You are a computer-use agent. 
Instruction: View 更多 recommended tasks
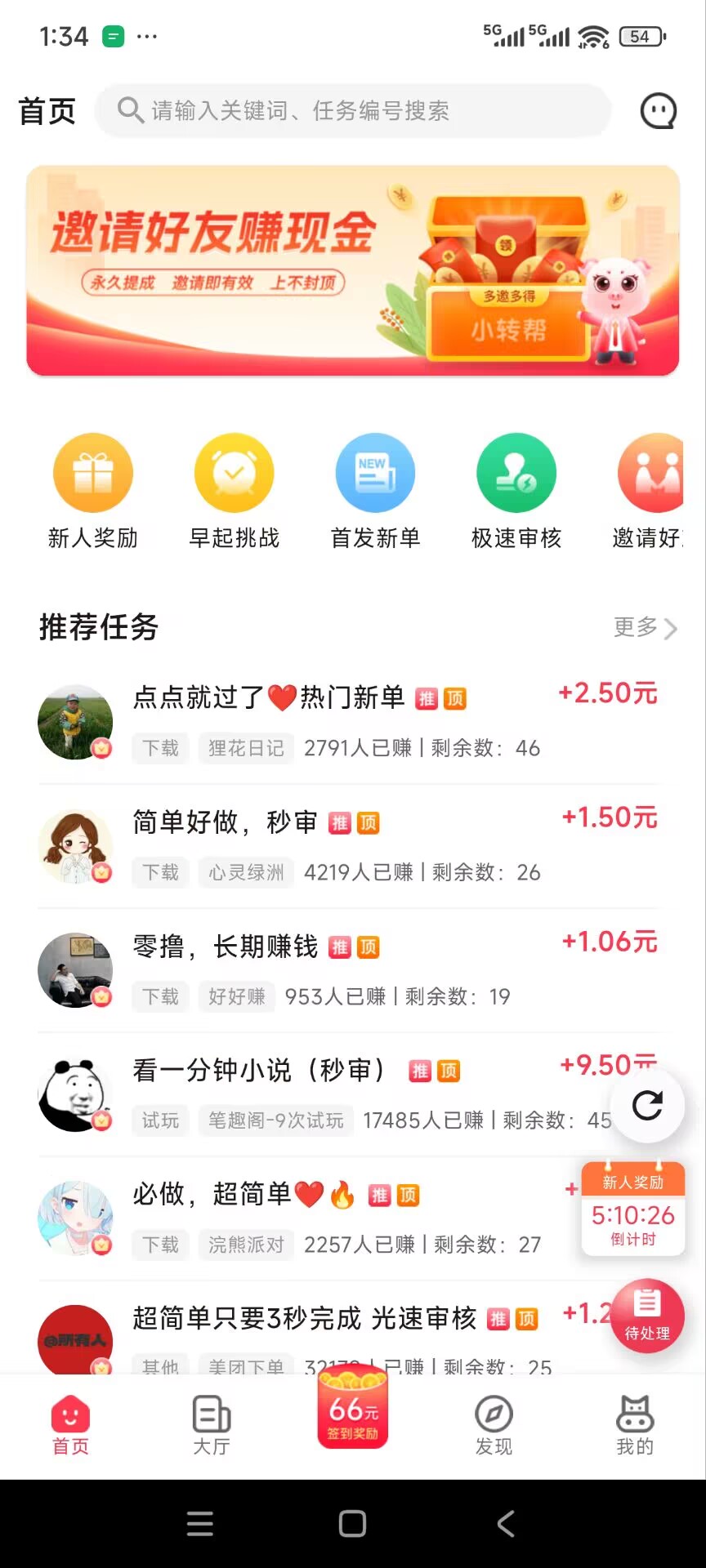(x=645, y=627)
